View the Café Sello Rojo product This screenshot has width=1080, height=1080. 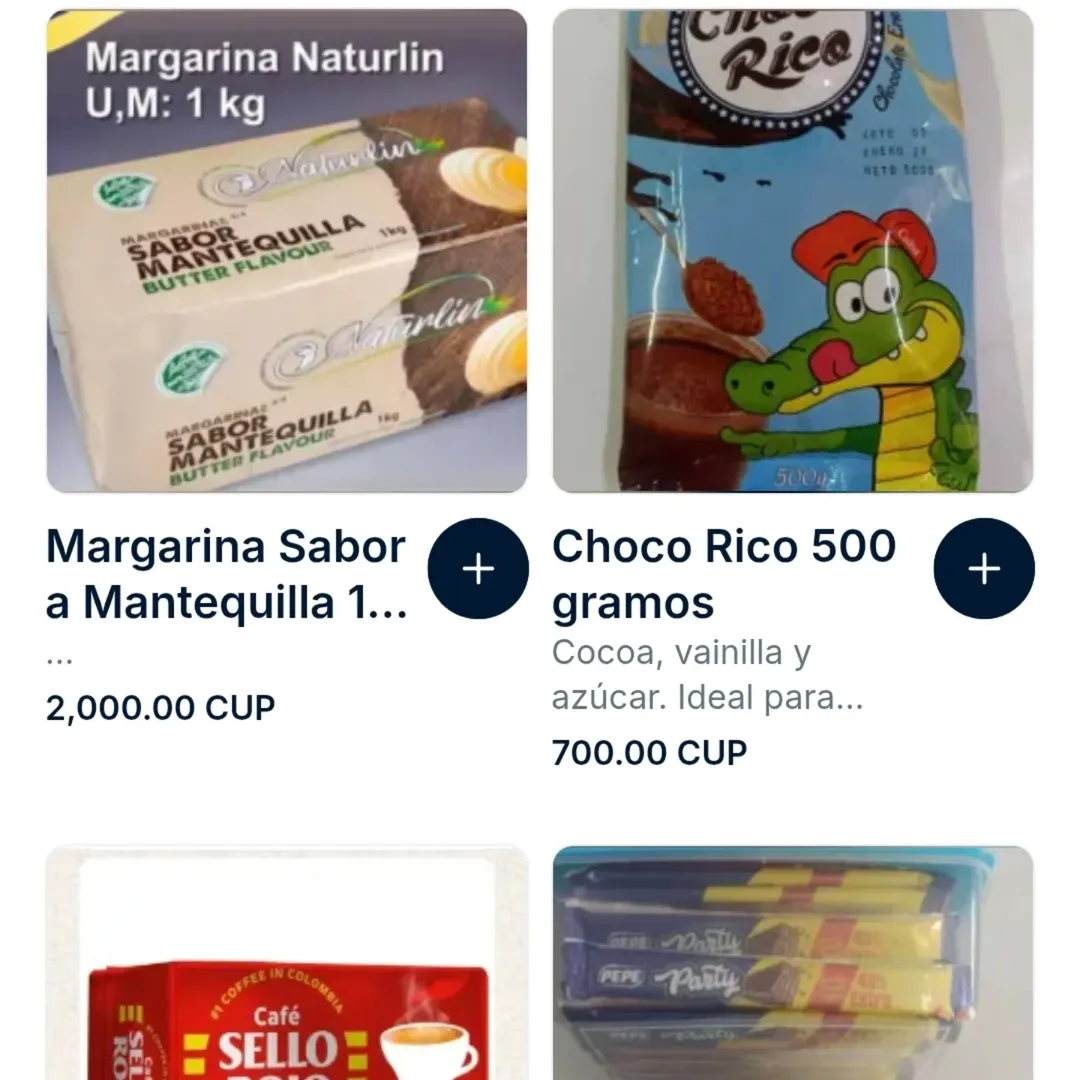coord(287,965)
